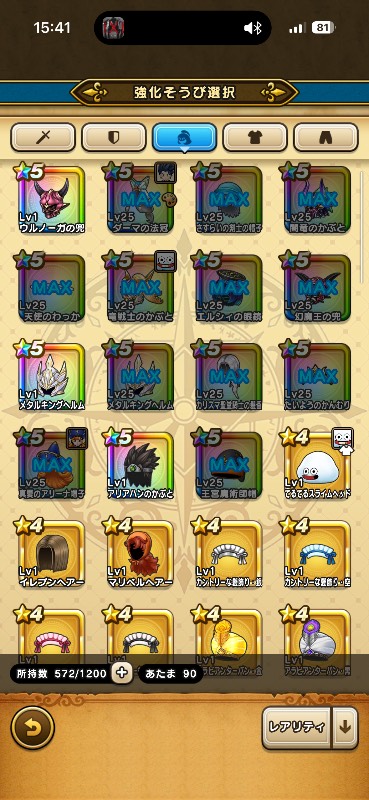Open the レアリティ sort options
This screenshot has width=369, height=800.
click(x=296, y=728)
